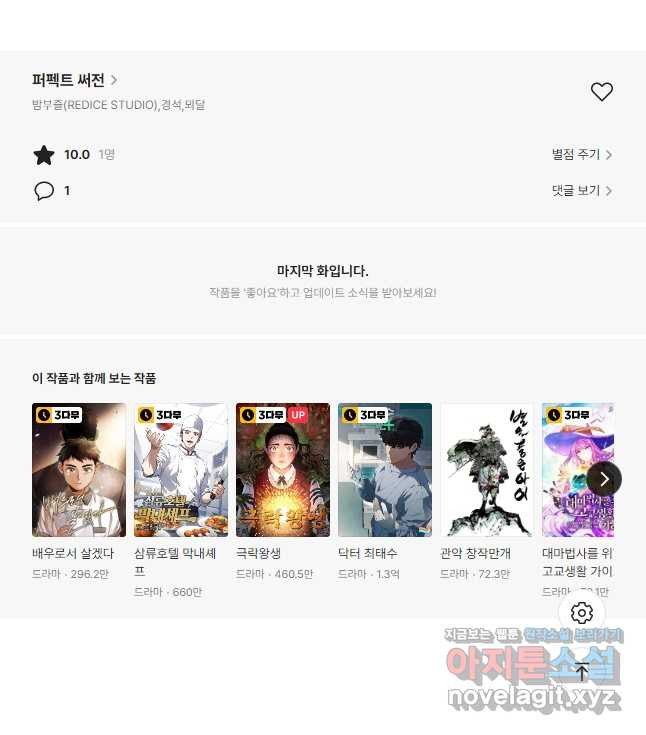Select the 닥터 최태수 webtoon
The width and height of the screenshot is (646, 735).
[385, 470]
